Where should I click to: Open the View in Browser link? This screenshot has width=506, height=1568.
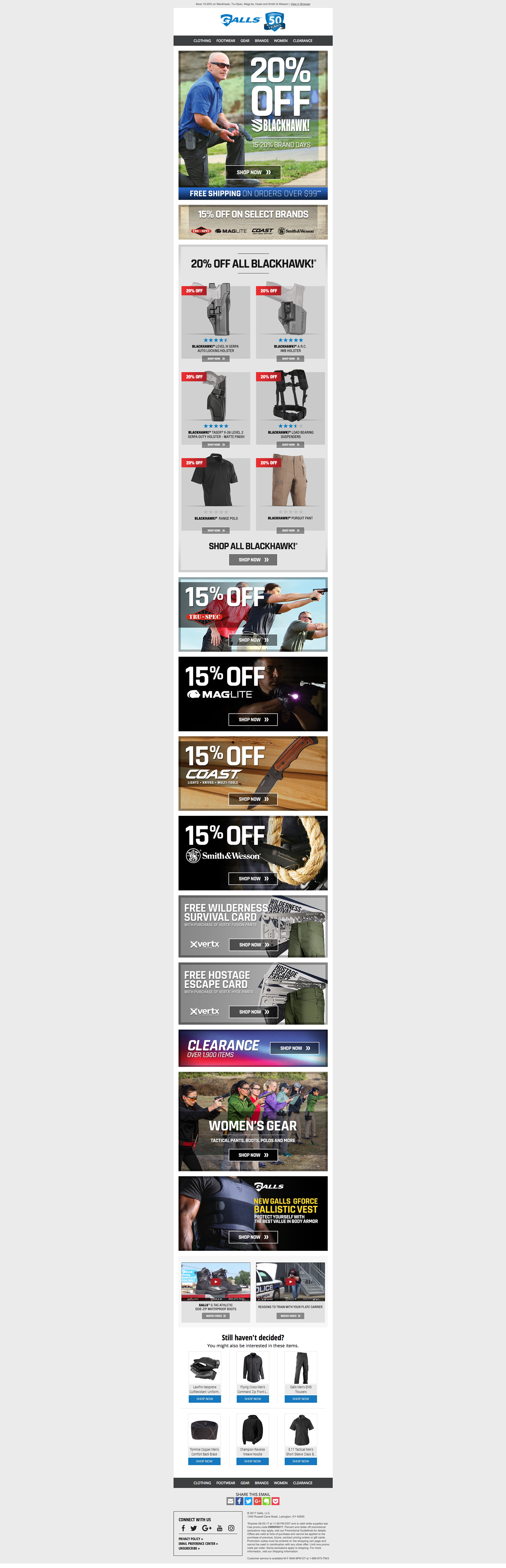click(300, 4)
